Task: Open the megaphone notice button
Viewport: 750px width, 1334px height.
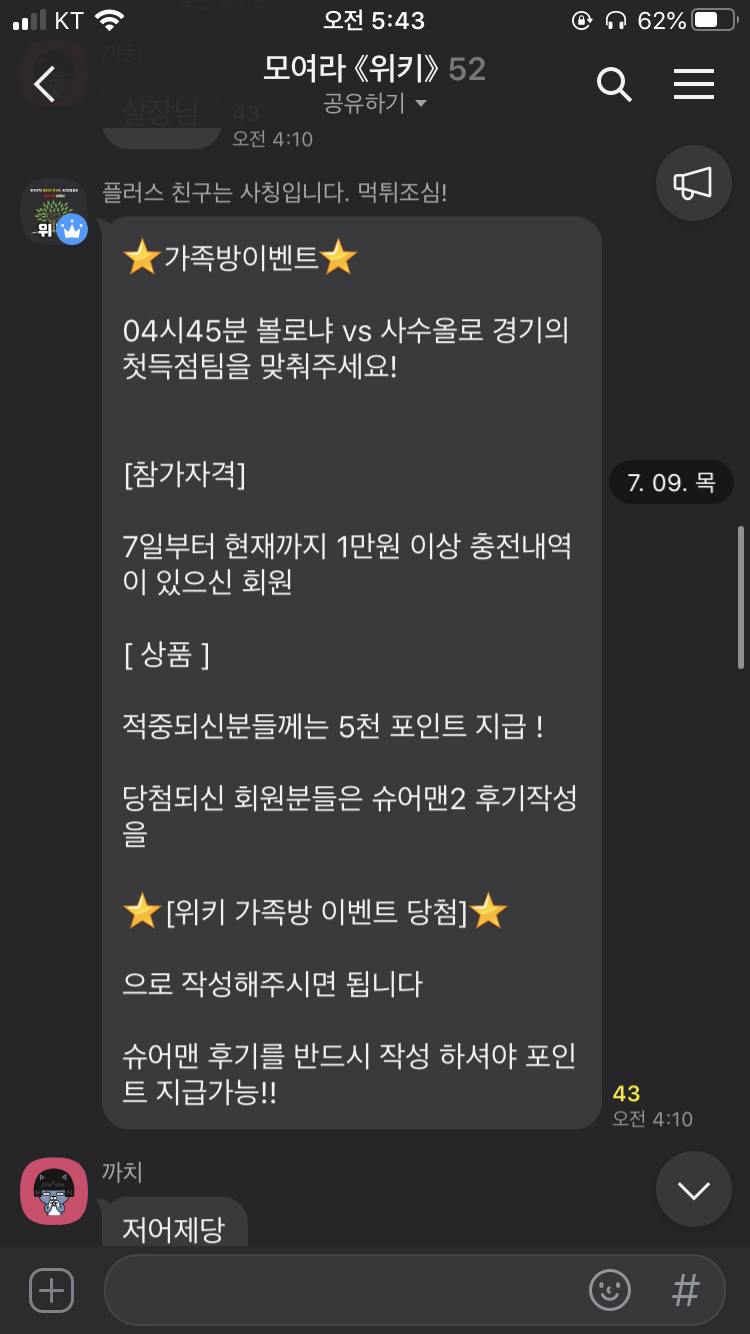Action: coord(693,183)
